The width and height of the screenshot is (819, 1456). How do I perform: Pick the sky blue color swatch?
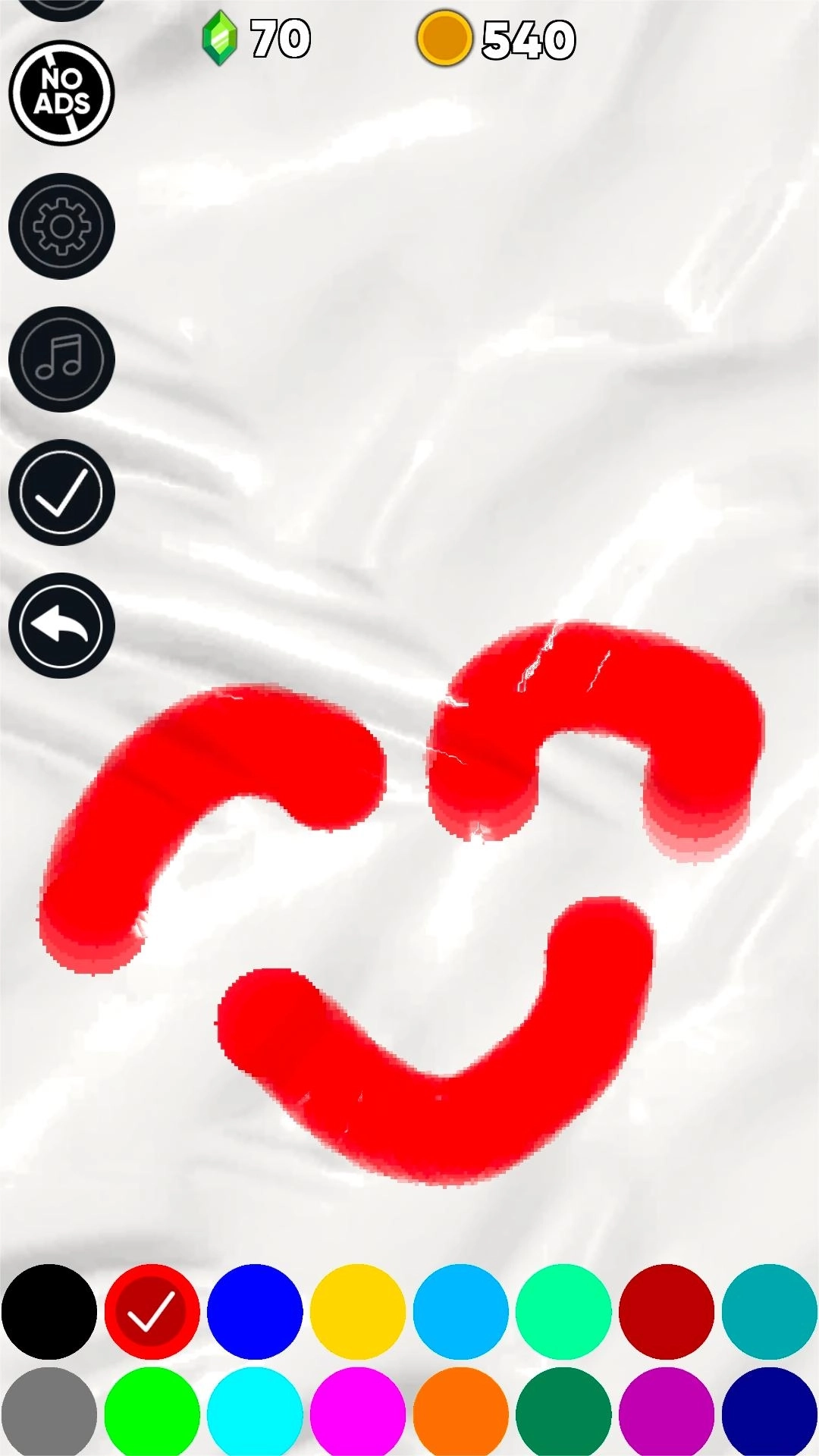460,1311
